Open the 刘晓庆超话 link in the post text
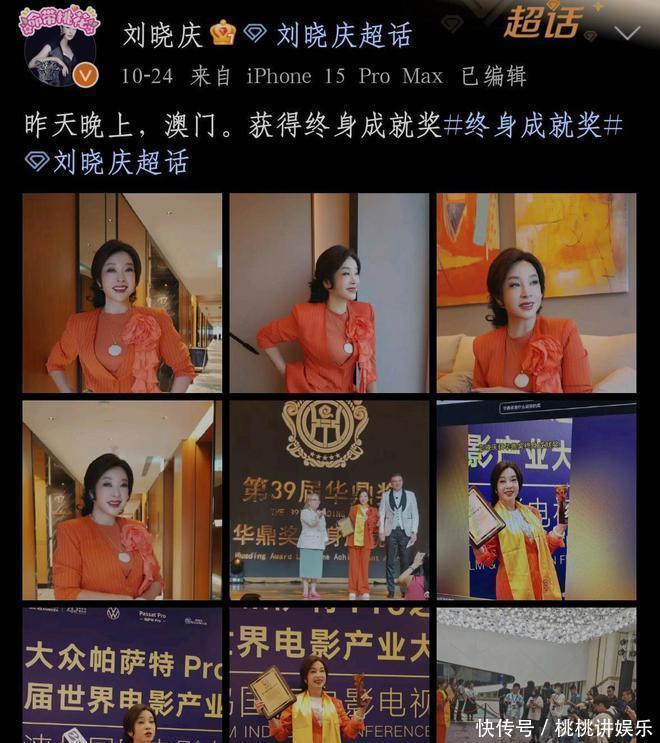This screenshot has height=743, width=660. [x=120, y=161]
